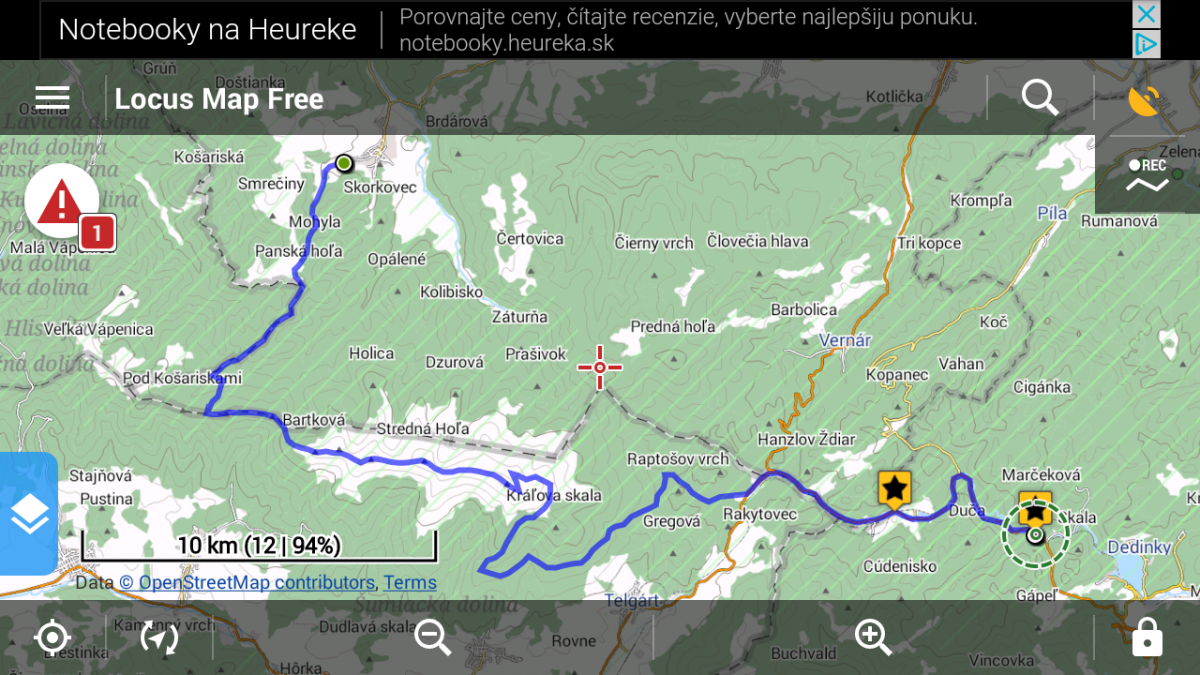The width and height of the screenshot is (1200, 675).
Task: Center map on my location
Action: (52, 637)
